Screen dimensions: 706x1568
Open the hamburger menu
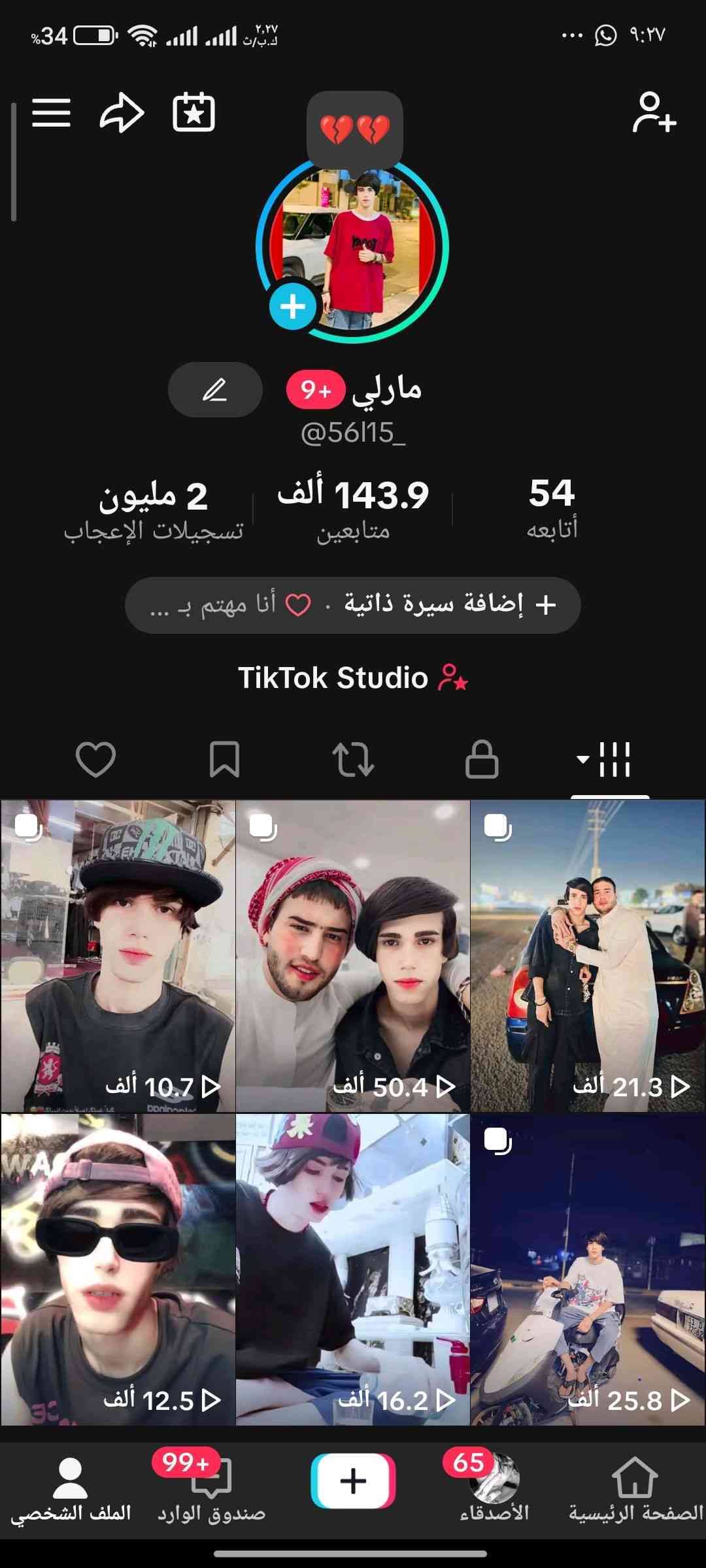(52, 113)
